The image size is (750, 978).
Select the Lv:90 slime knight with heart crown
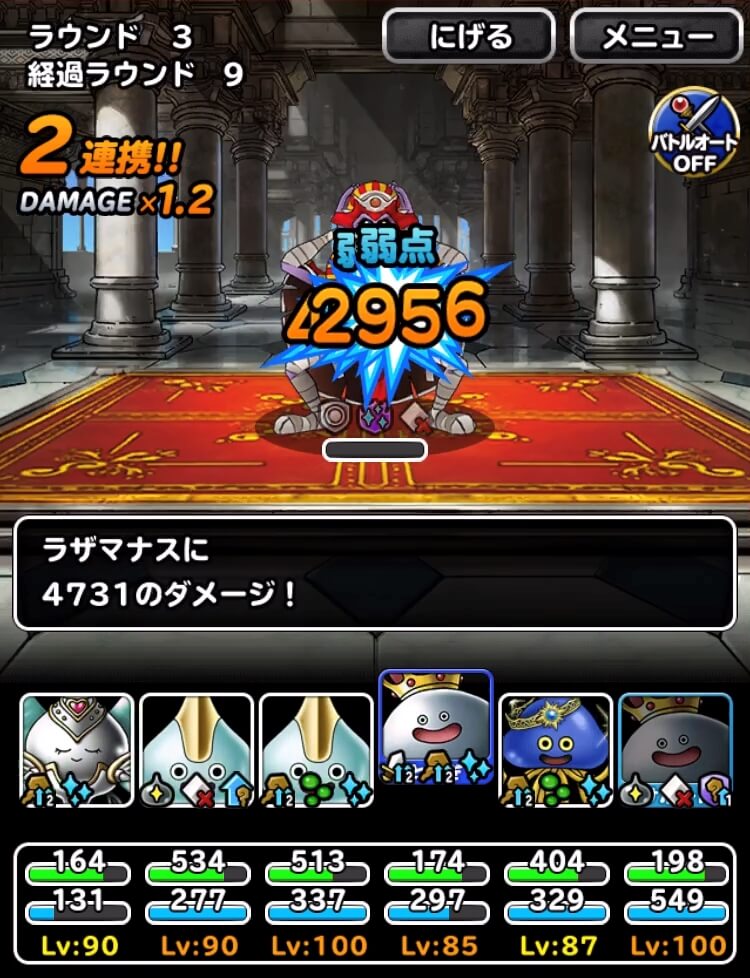point(77,750)
